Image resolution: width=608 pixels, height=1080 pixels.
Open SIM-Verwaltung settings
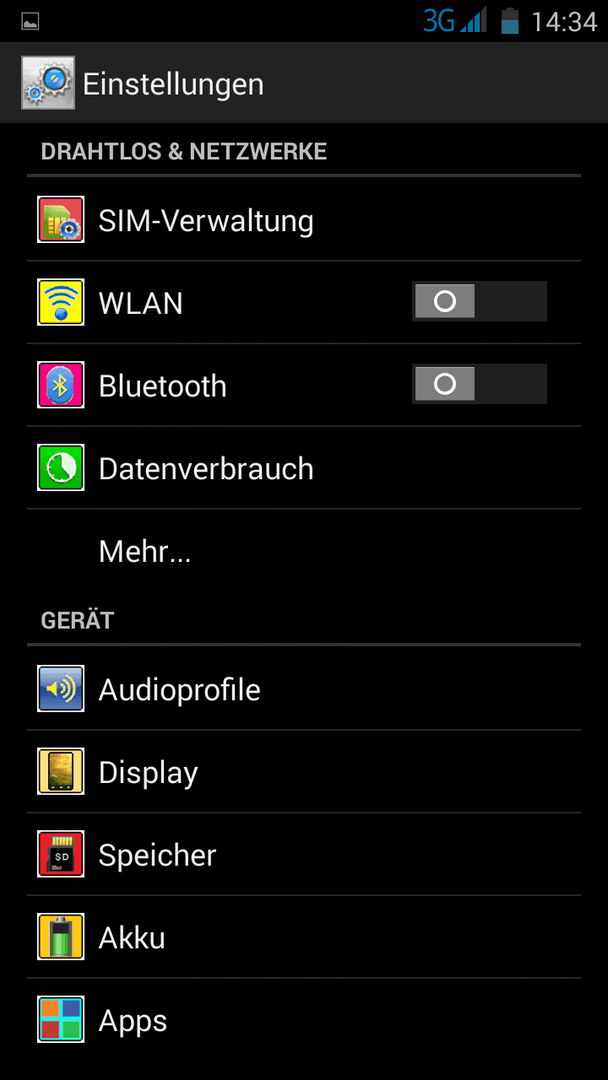[304, 220]
